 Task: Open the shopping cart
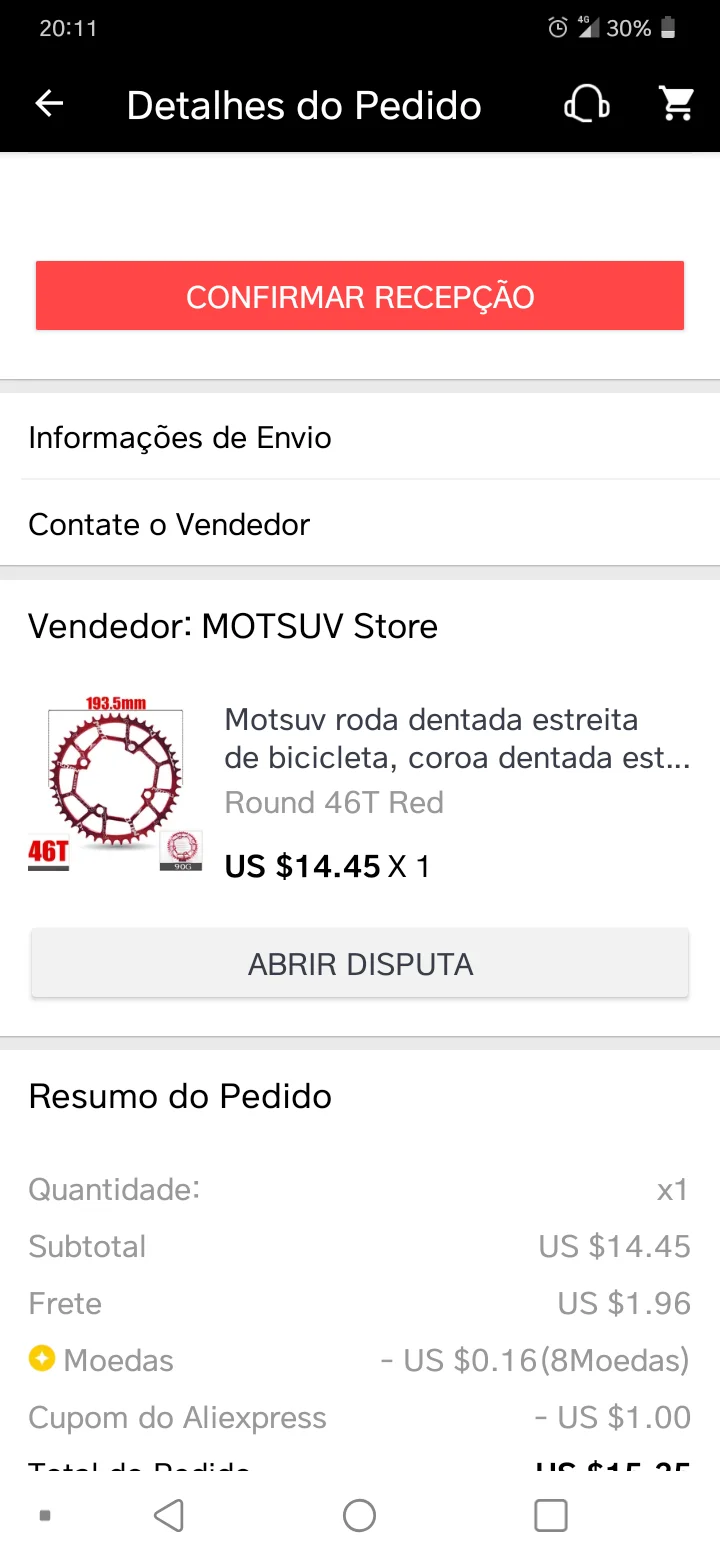677,104
